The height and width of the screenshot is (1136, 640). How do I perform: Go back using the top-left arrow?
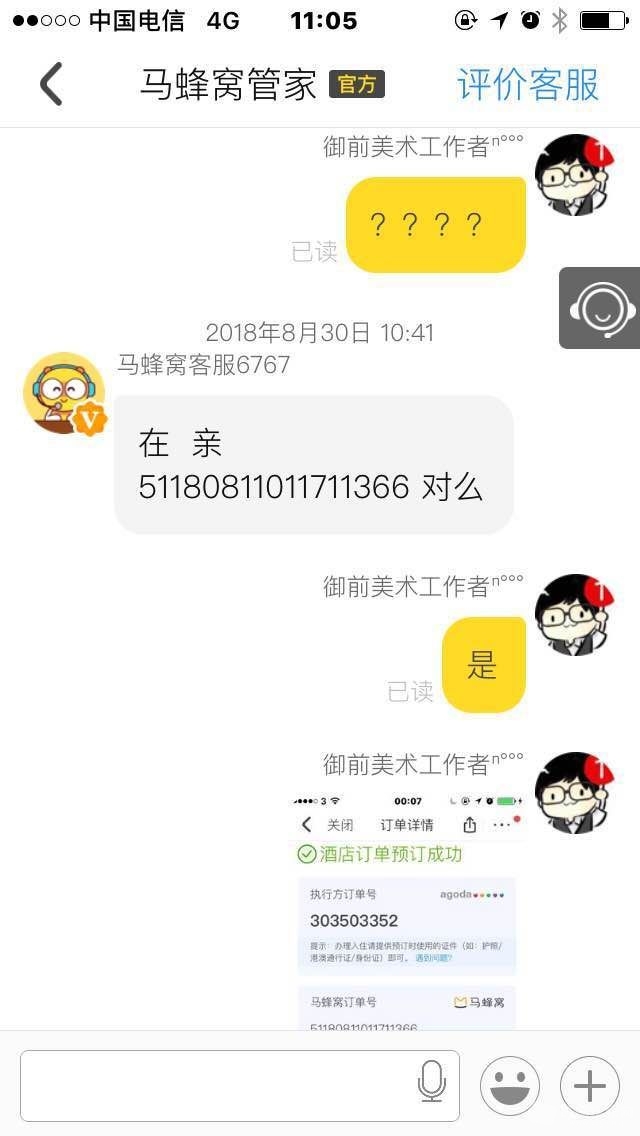(51, 84)
